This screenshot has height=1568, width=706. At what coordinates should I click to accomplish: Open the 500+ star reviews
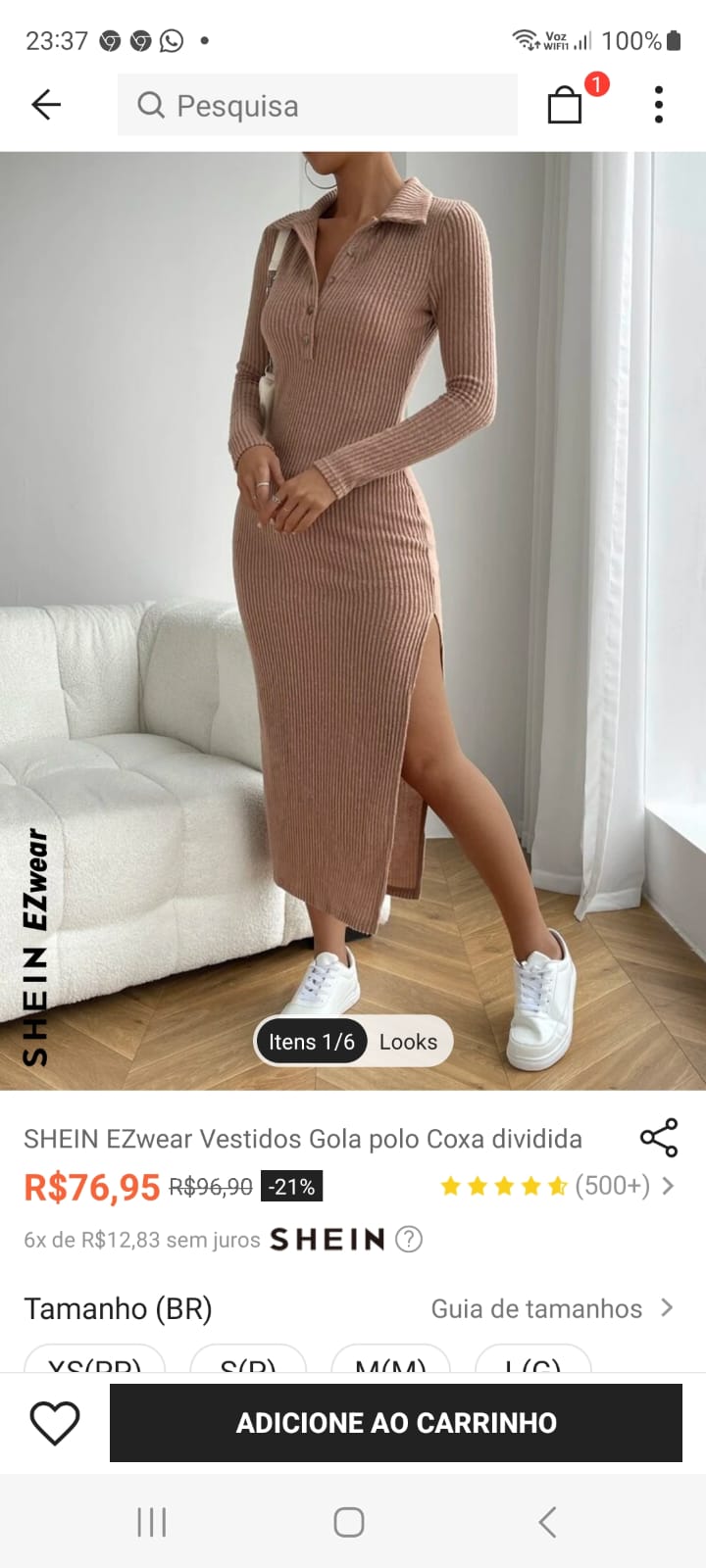[559, 1187]
